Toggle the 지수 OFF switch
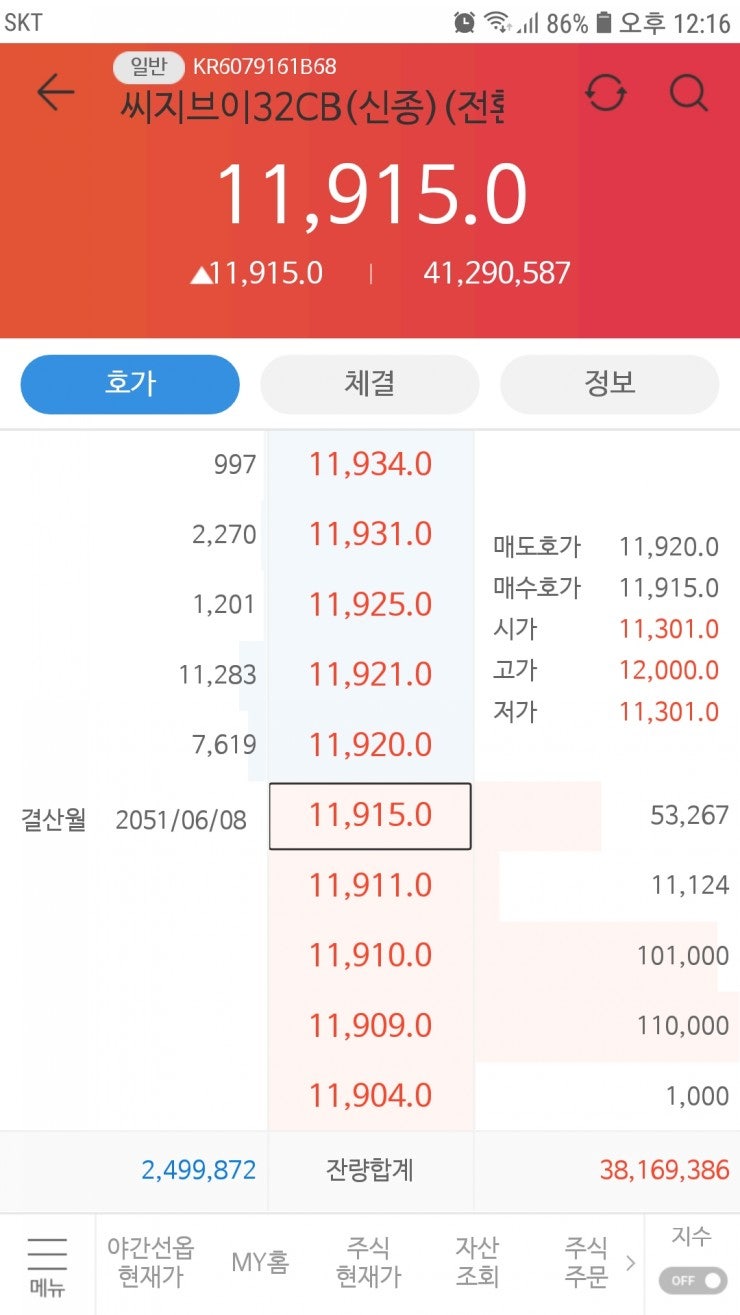Viewport: 740px width, 1315px height. point(691,1281)
